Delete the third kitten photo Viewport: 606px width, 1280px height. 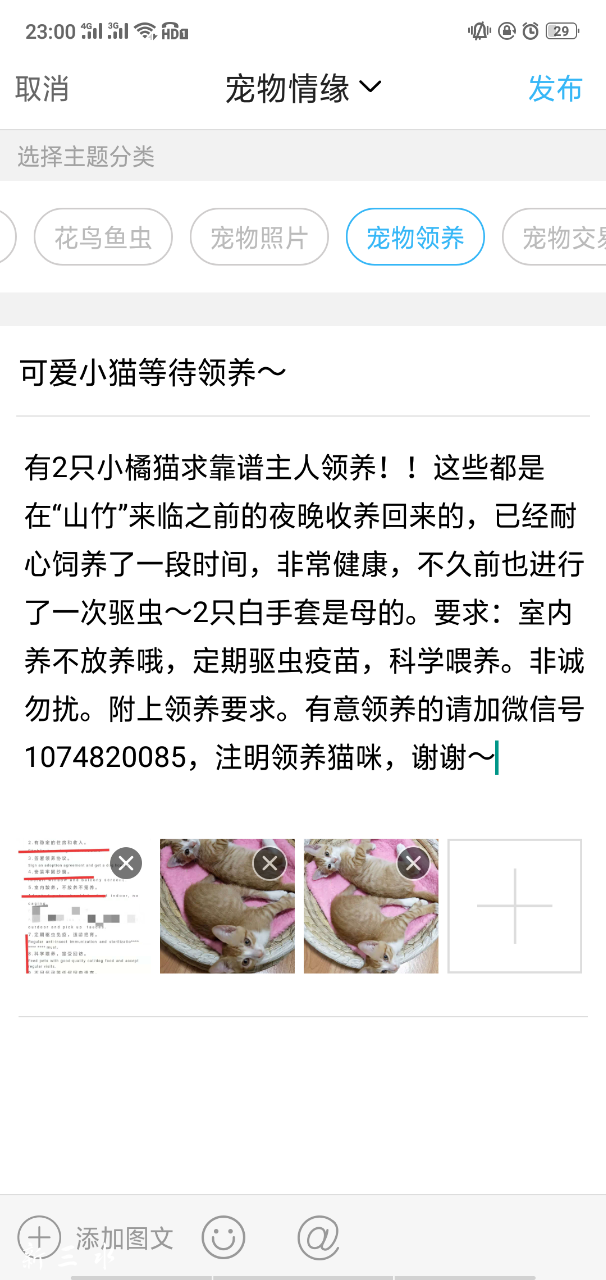(414, 863)
